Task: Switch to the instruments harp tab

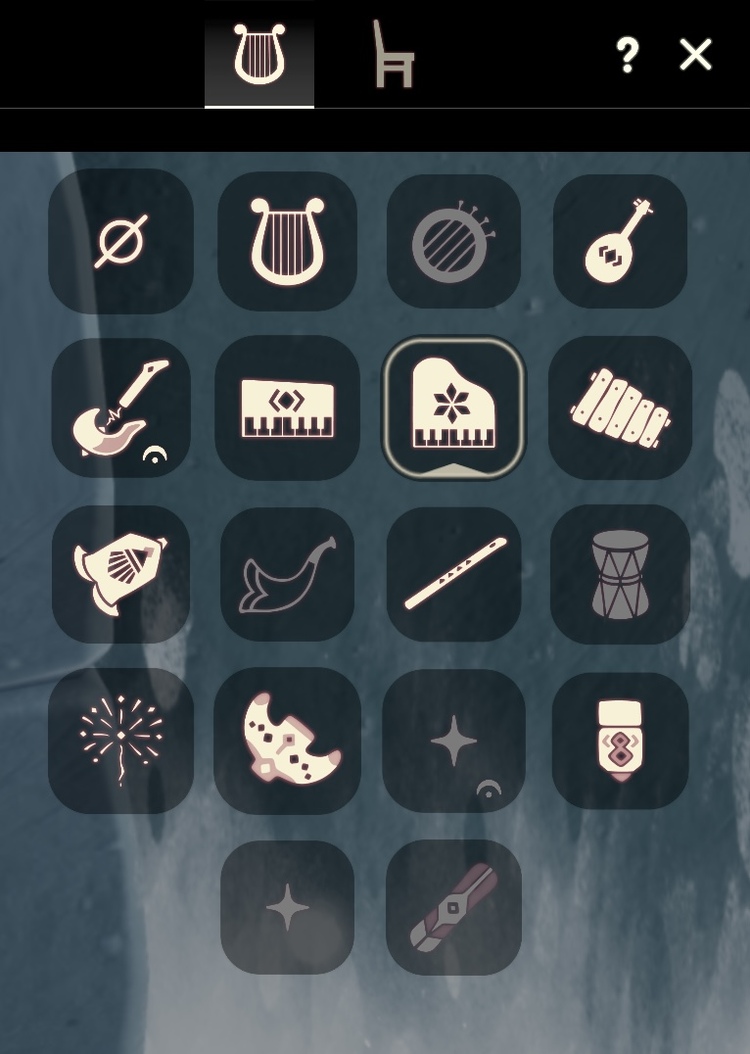Action: point(259,54)
